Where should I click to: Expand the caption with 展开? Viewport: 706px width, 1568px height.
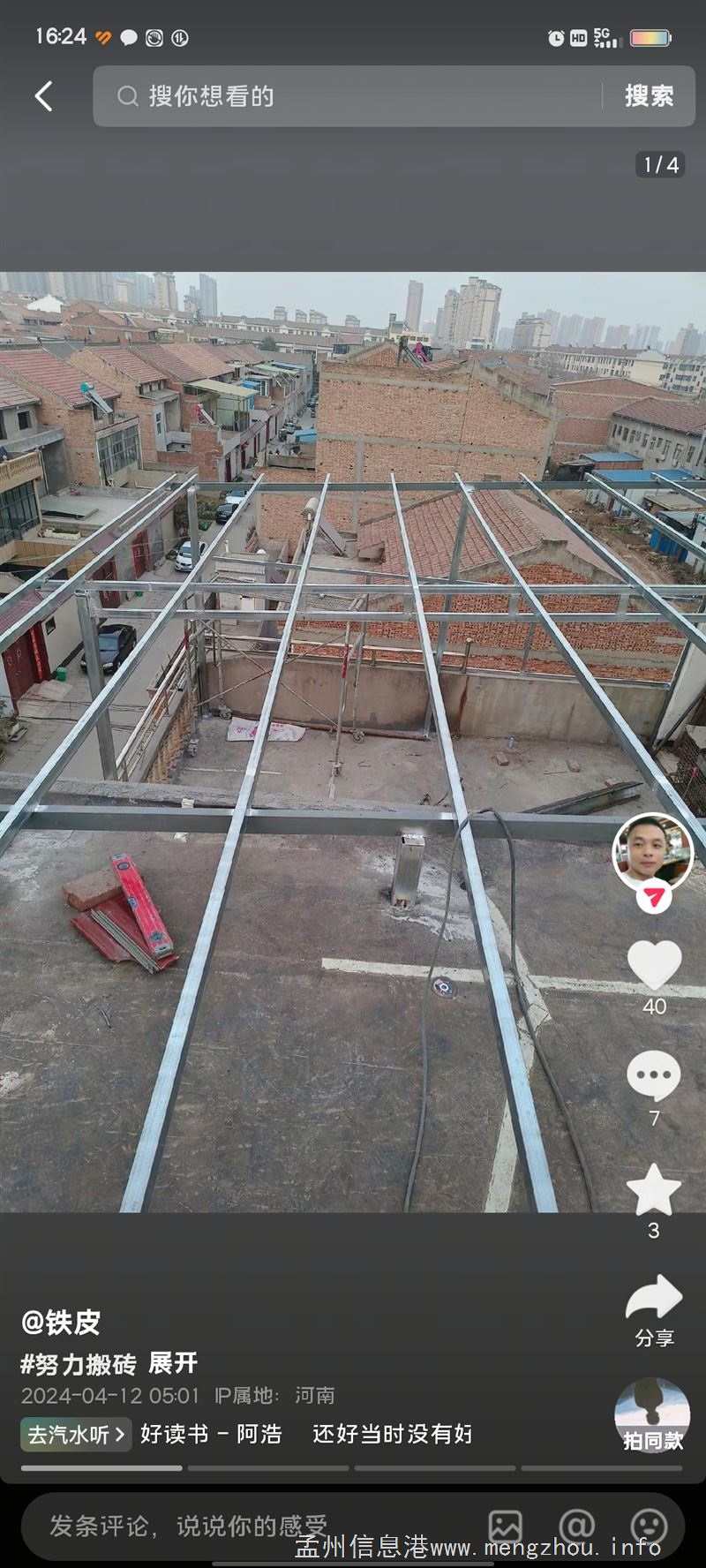173,1363
